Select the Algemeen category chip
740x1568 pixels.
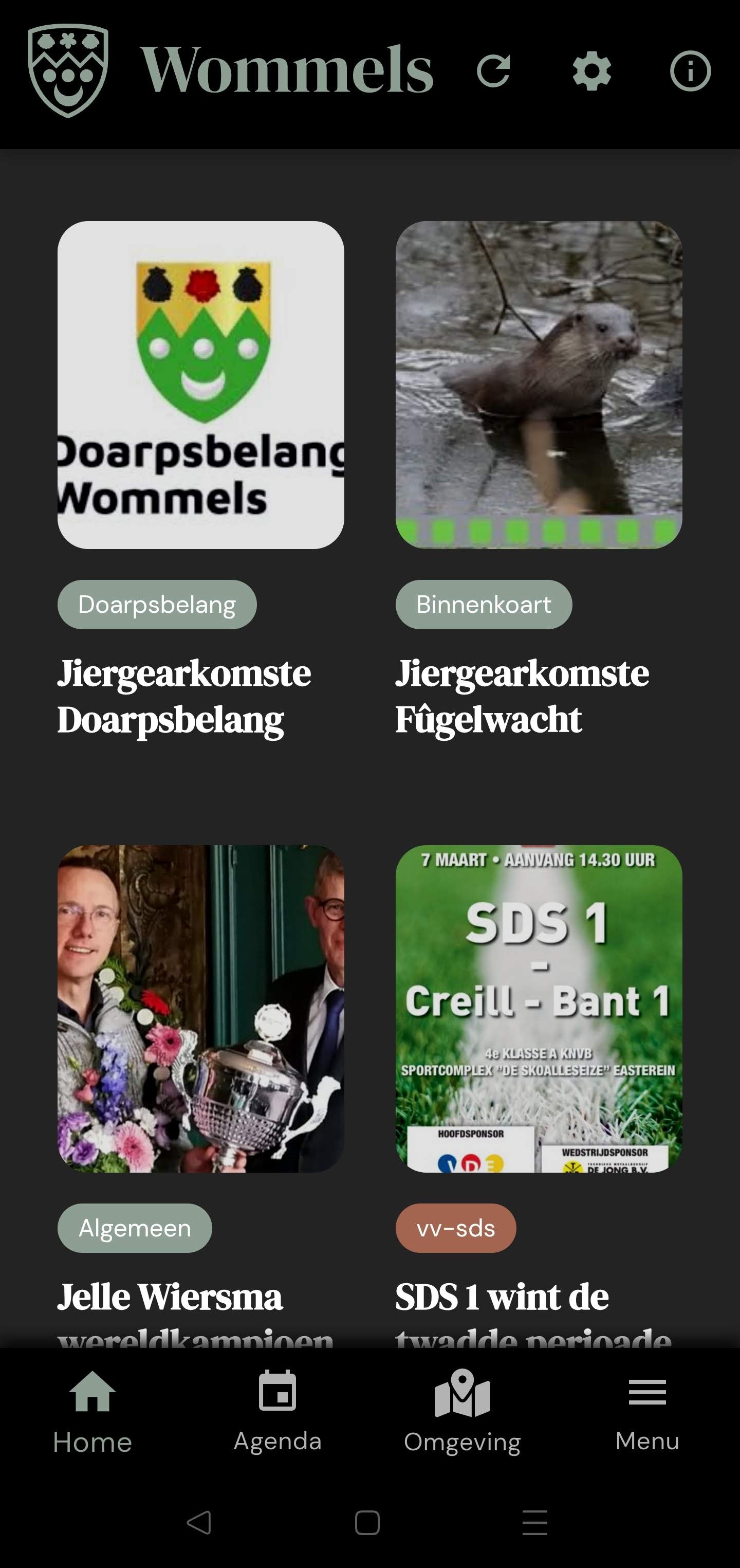[135, 1228]
